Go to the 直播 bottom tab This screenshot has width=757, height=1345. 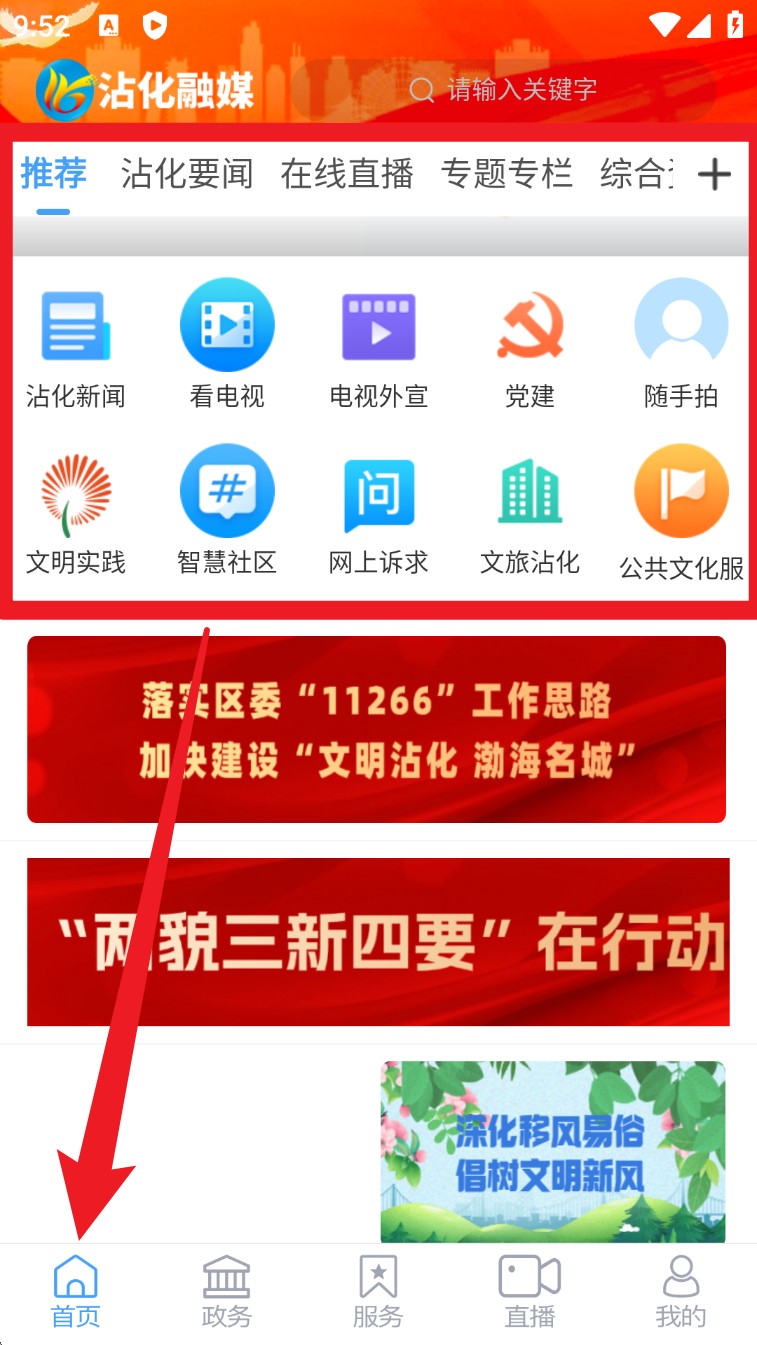coord(529,1292)
